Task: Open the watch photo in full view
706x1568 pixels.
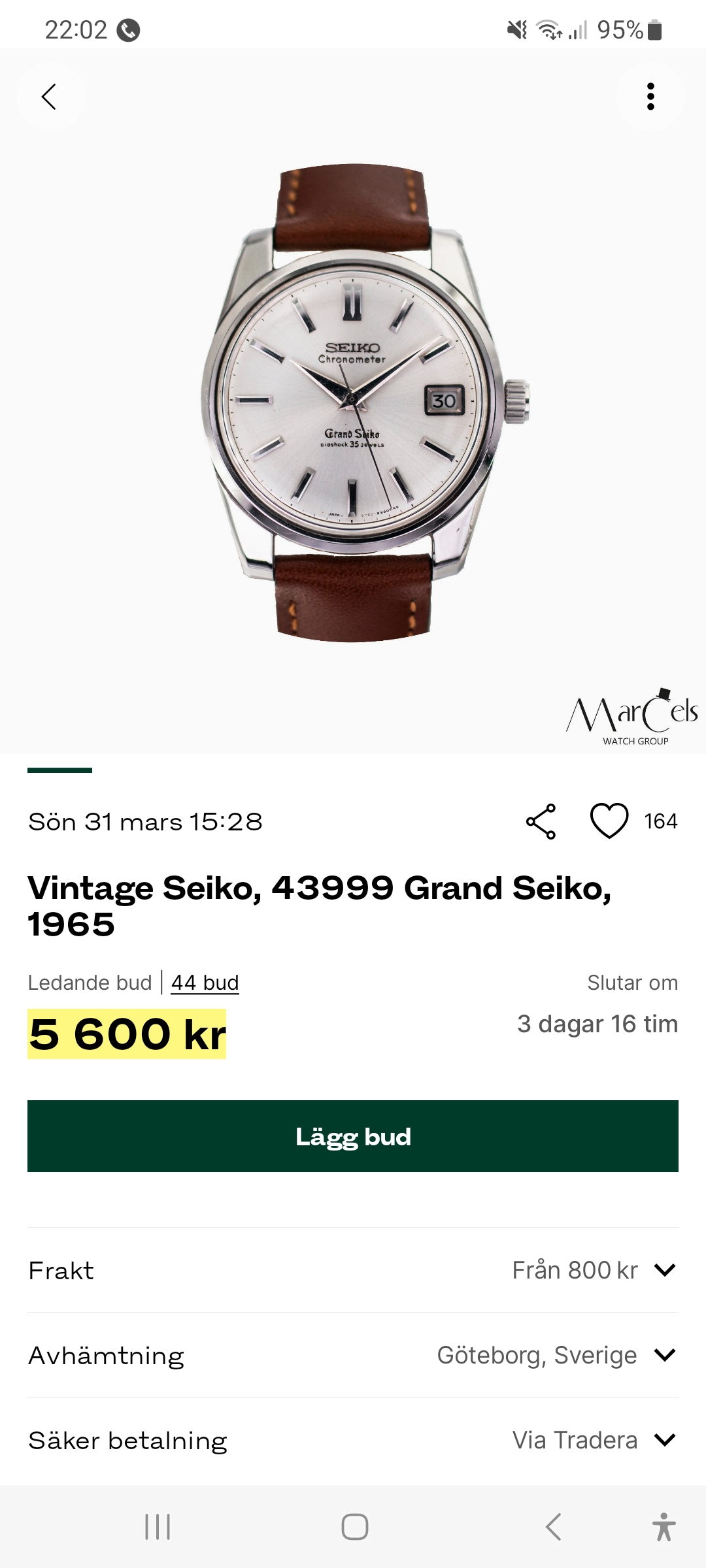Action: 353,402
